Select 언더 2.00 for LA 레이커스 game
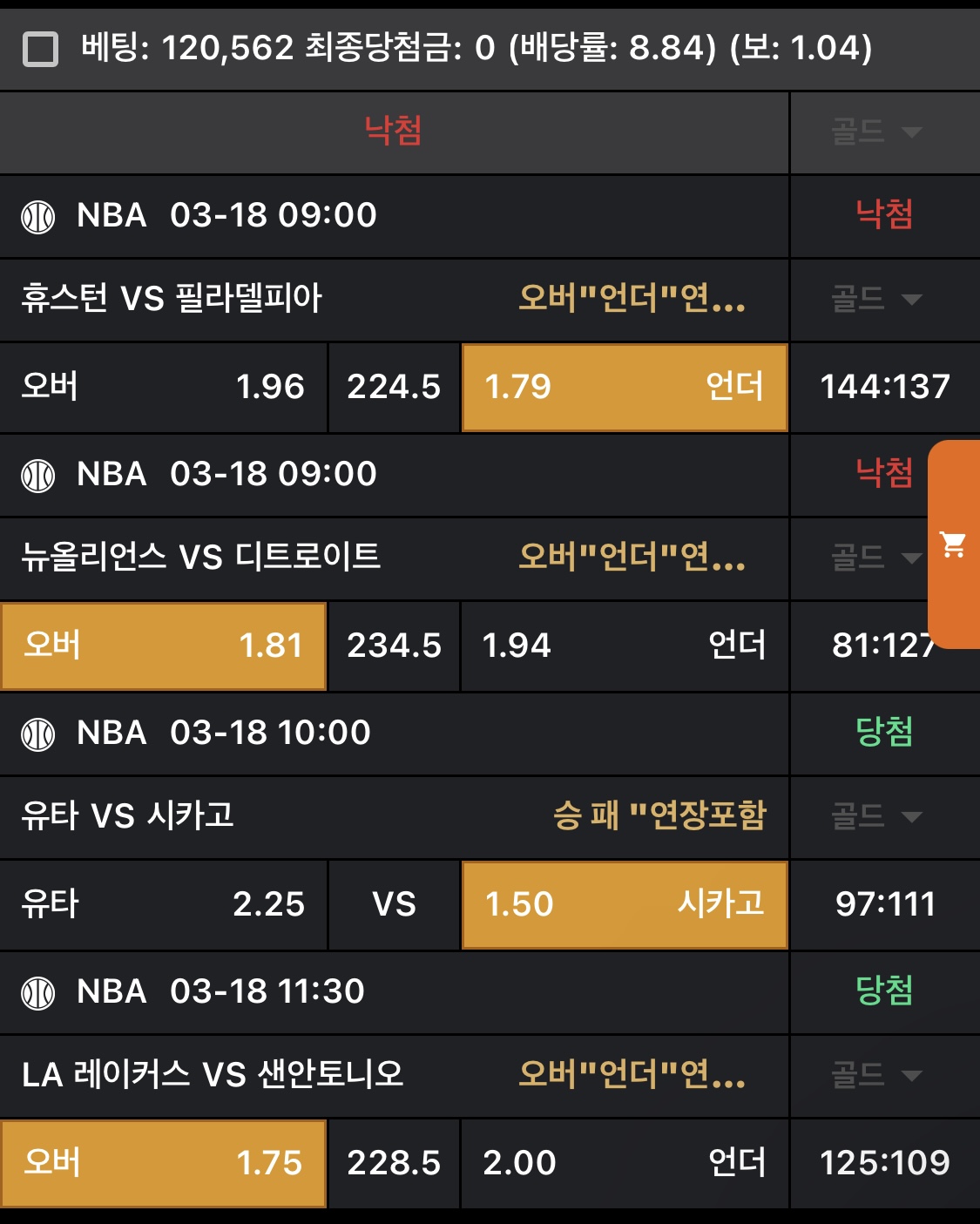Viewport: 980px width, 1224px height. (624, 1163)
